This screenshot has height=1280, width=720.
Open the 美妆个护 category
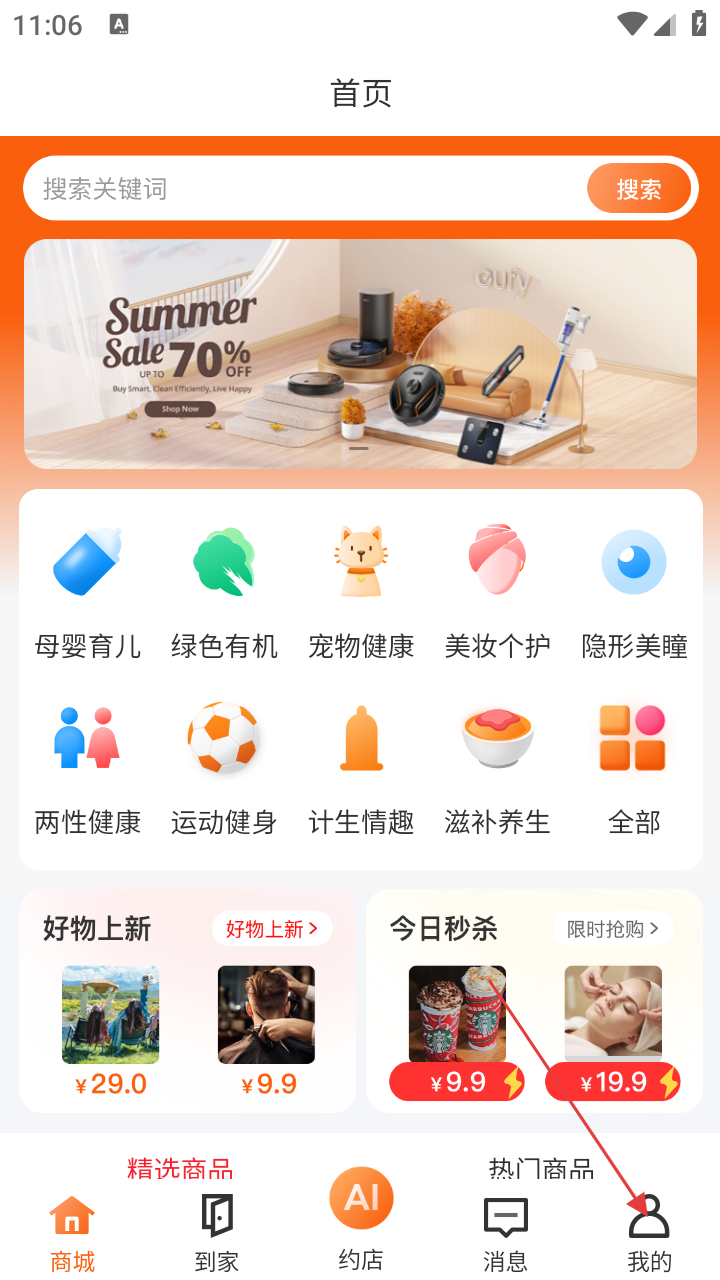click(x=497, y=592)
